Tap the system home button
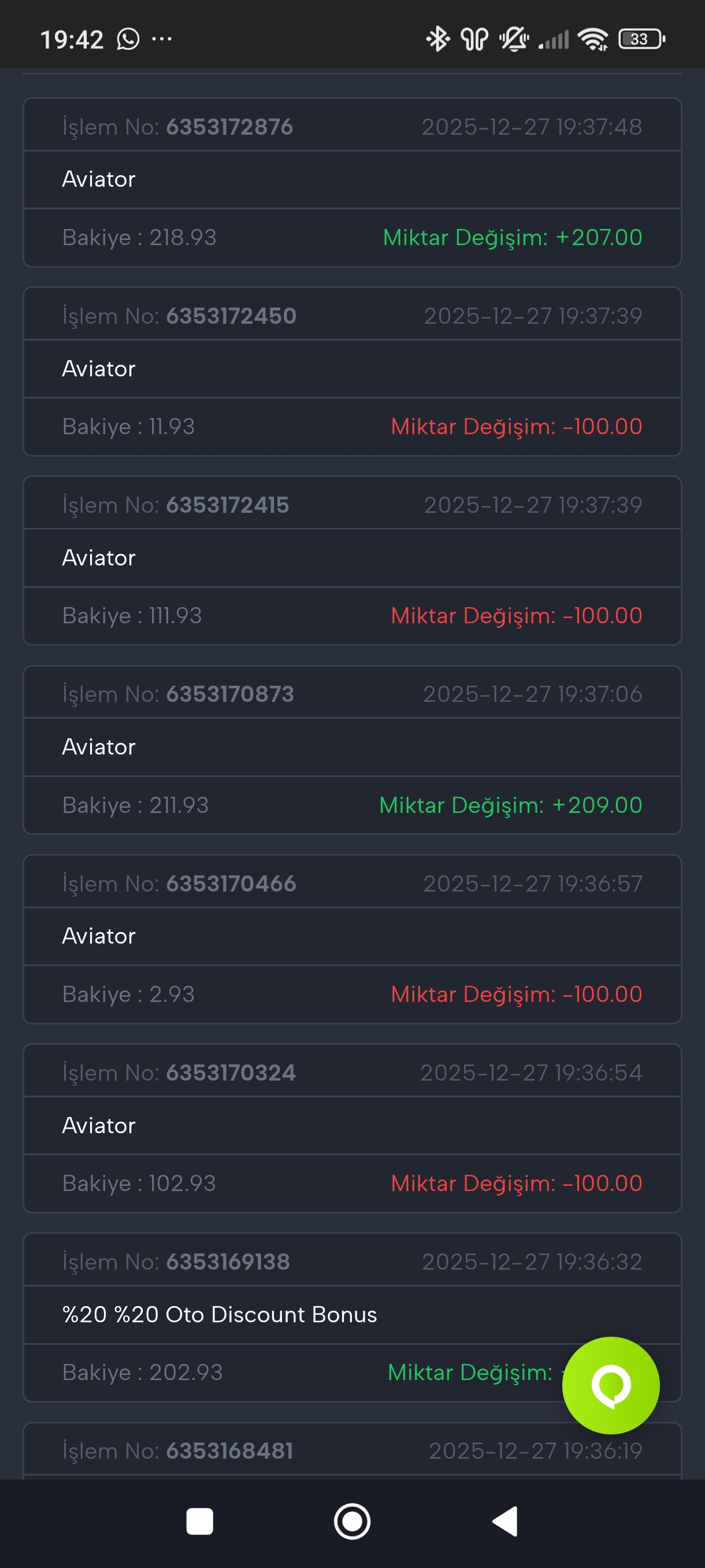The height and width of the screenshot is (1568, 705). point(352,1521)
